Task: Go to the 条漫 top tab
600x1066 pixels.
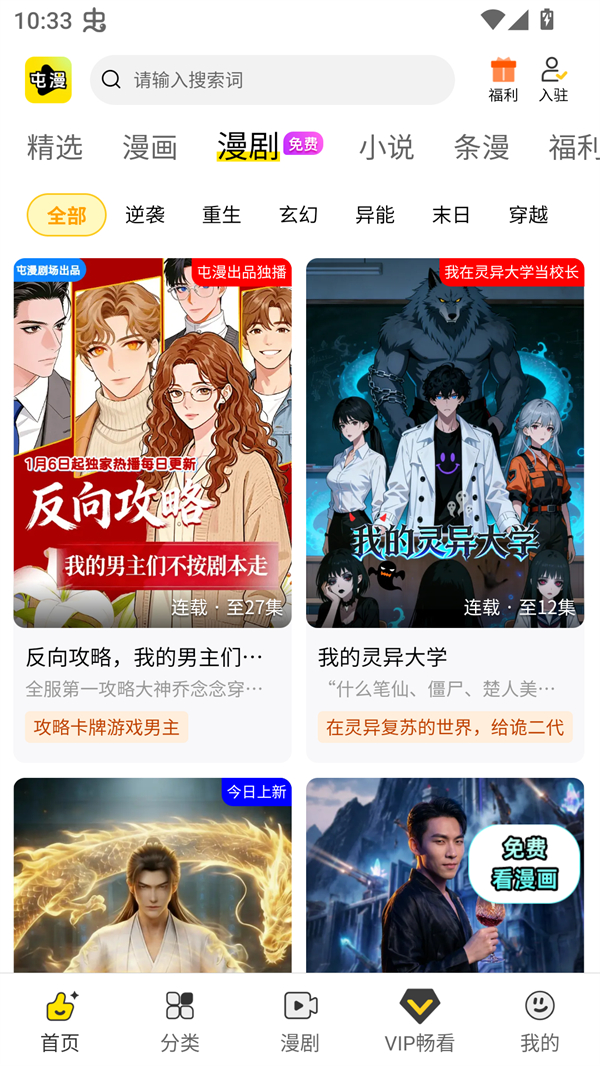Action: pyautogui.click(x=481, y=147)
